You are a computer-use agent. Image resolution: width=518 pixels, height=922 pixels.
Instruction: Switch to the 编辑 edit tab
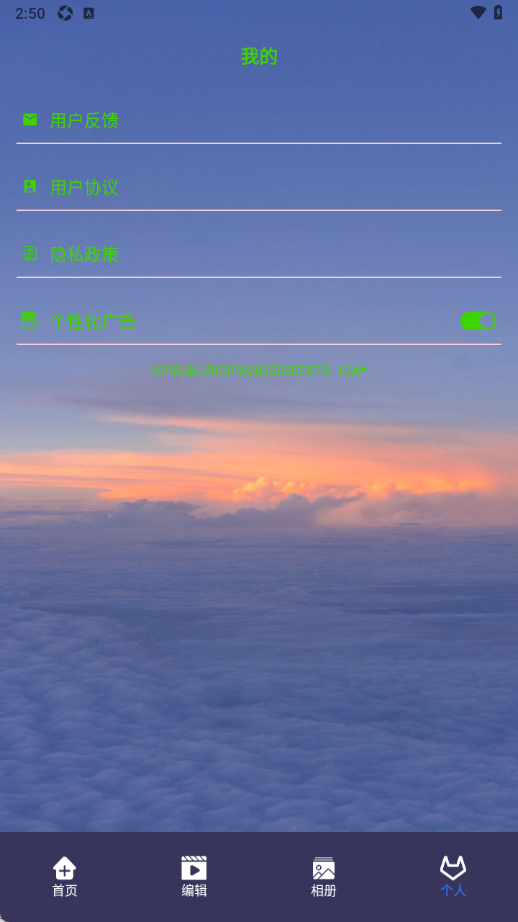click(x=194, y=877)
